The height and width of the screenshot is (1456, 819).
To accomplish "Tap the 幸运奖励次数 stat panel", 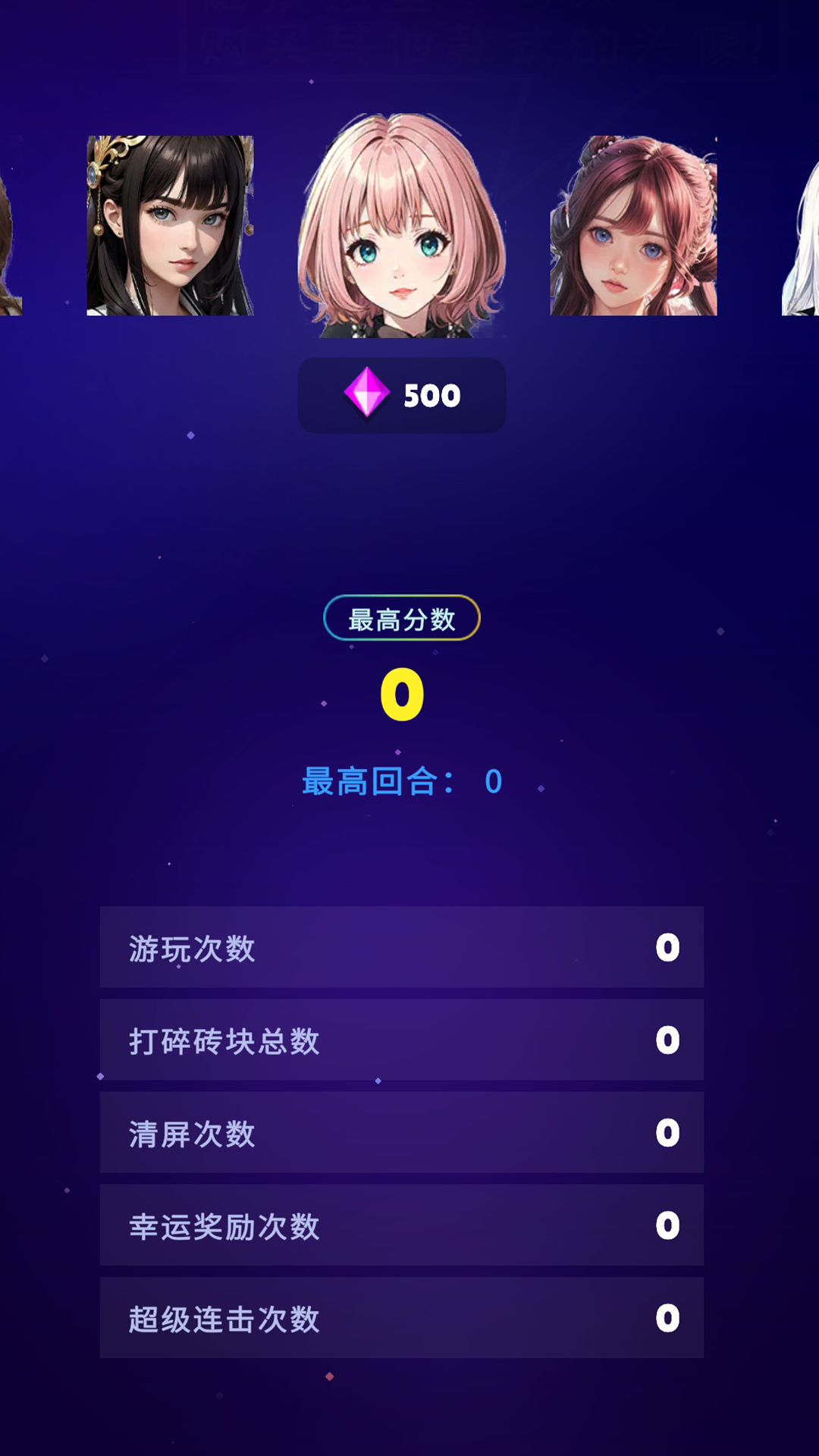I will pos(402,1225).
